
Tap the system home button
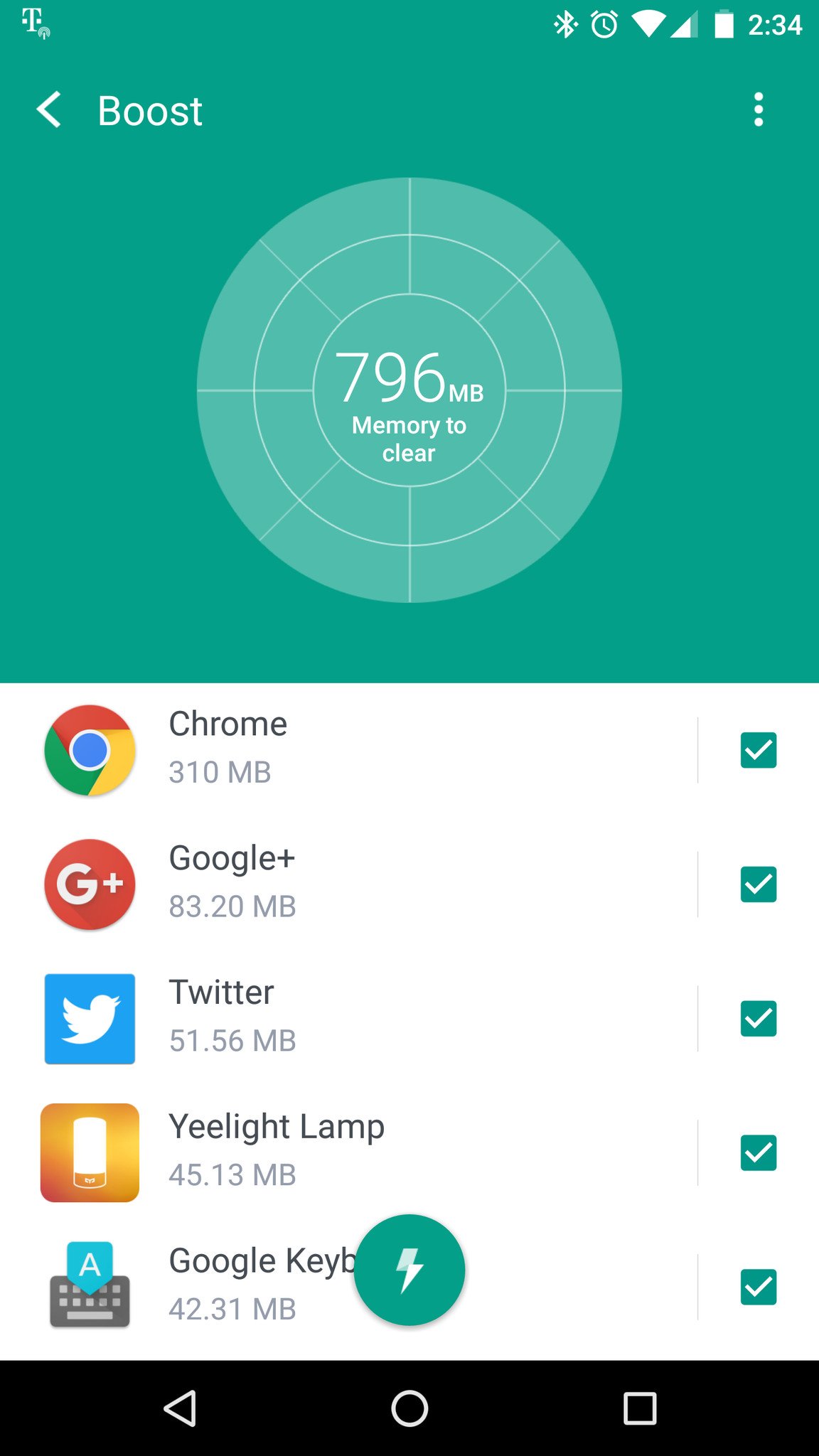[409, 1408]
